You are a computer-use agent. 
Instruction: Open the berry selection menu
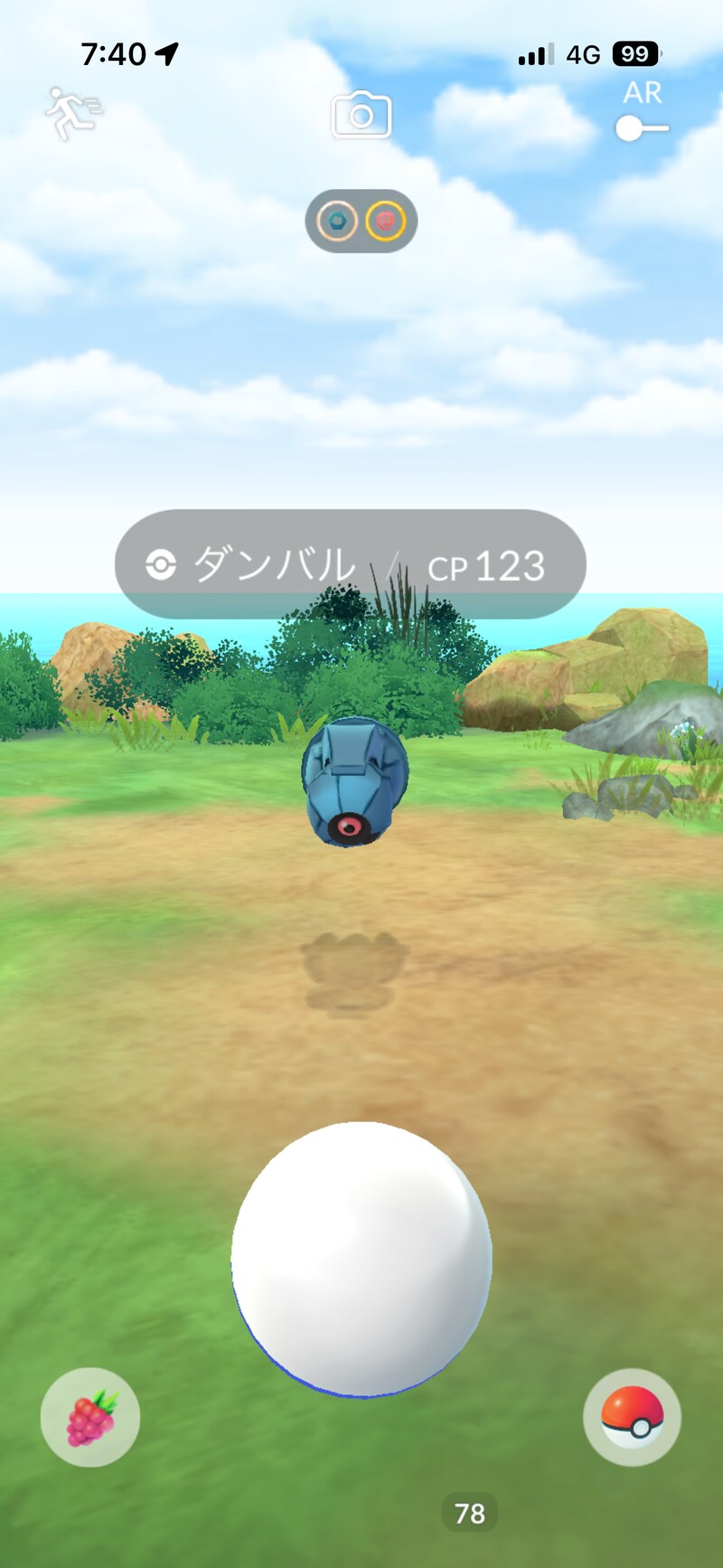(x=90, y=1417)
